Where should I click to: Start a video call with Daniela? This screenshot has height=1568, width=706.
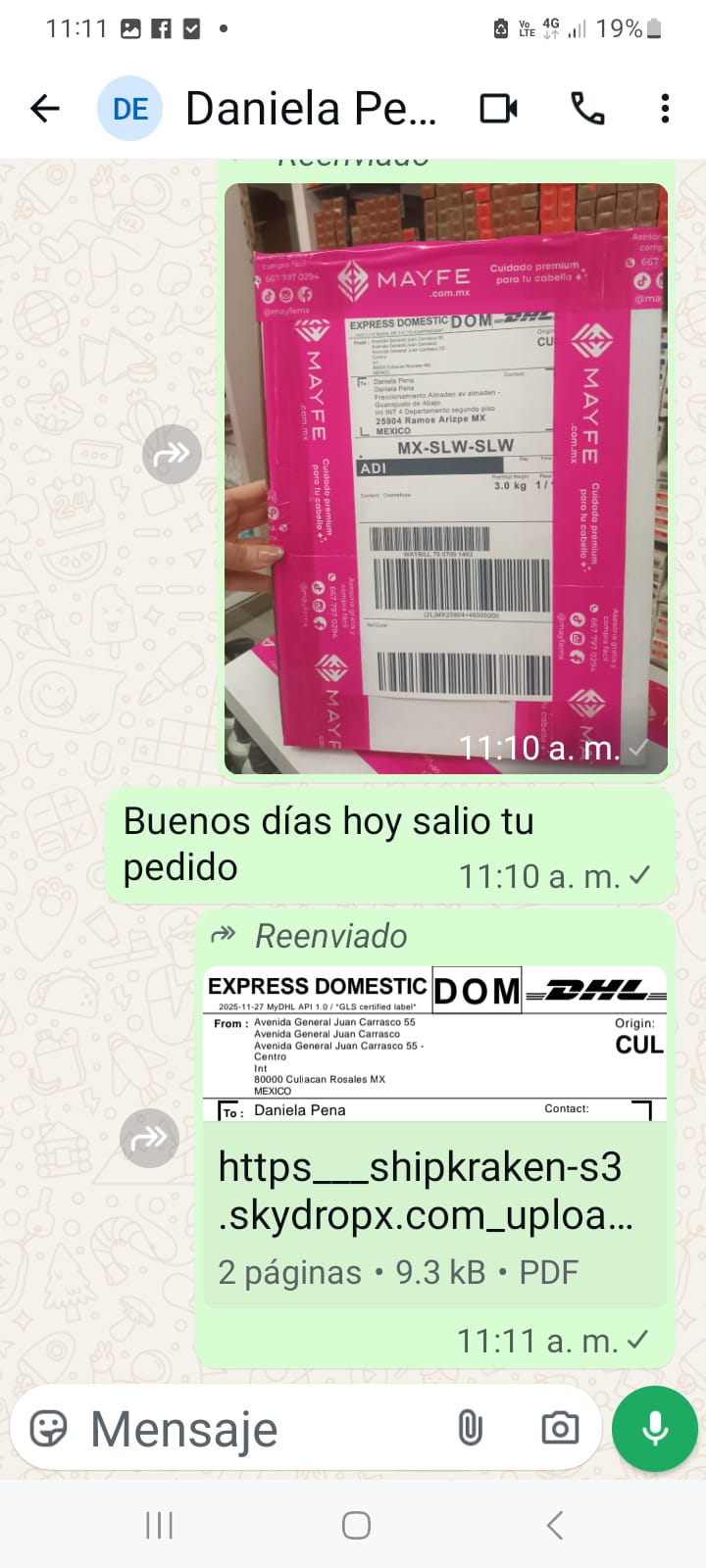point(498,109)
